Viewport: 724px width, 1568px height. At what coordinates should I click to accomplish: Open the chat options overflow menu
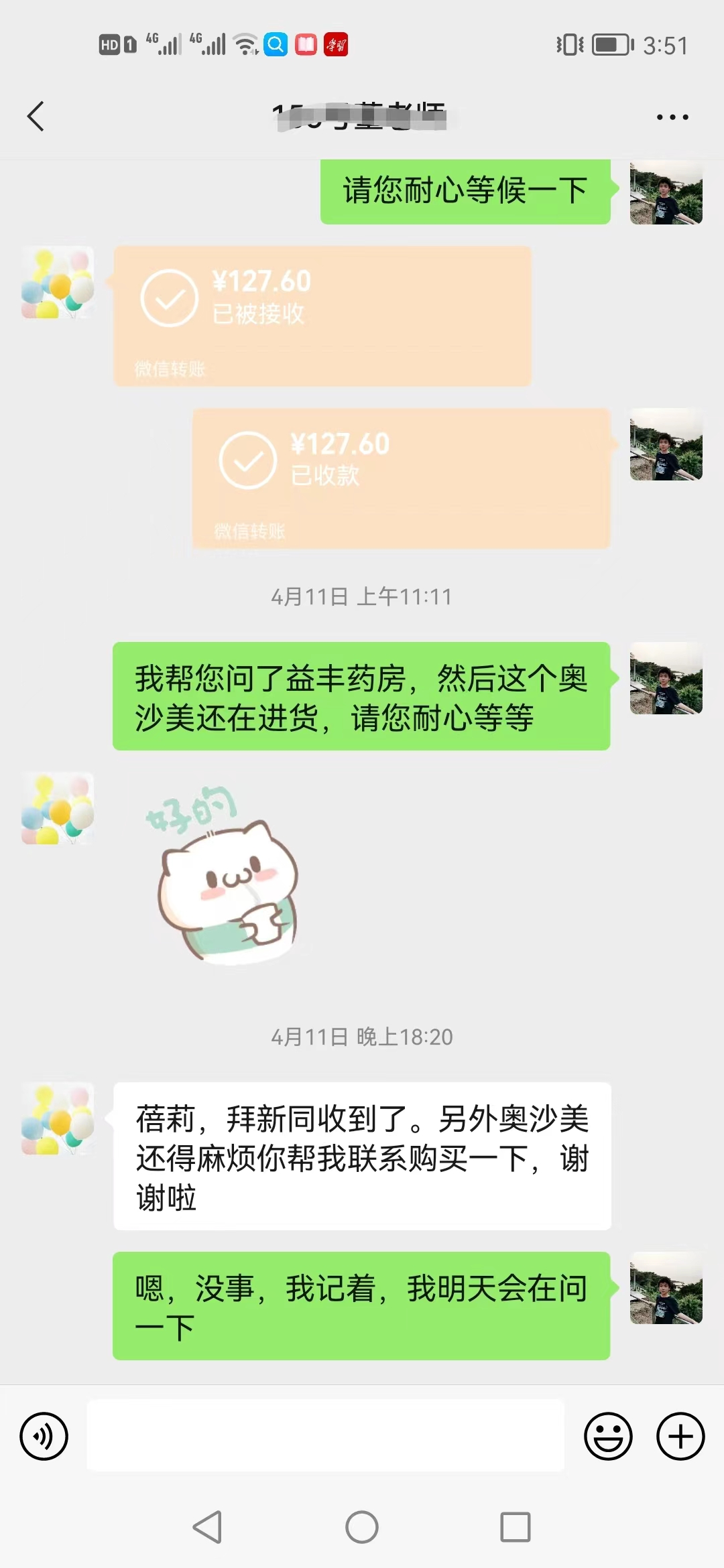click(x=672, y=117)
